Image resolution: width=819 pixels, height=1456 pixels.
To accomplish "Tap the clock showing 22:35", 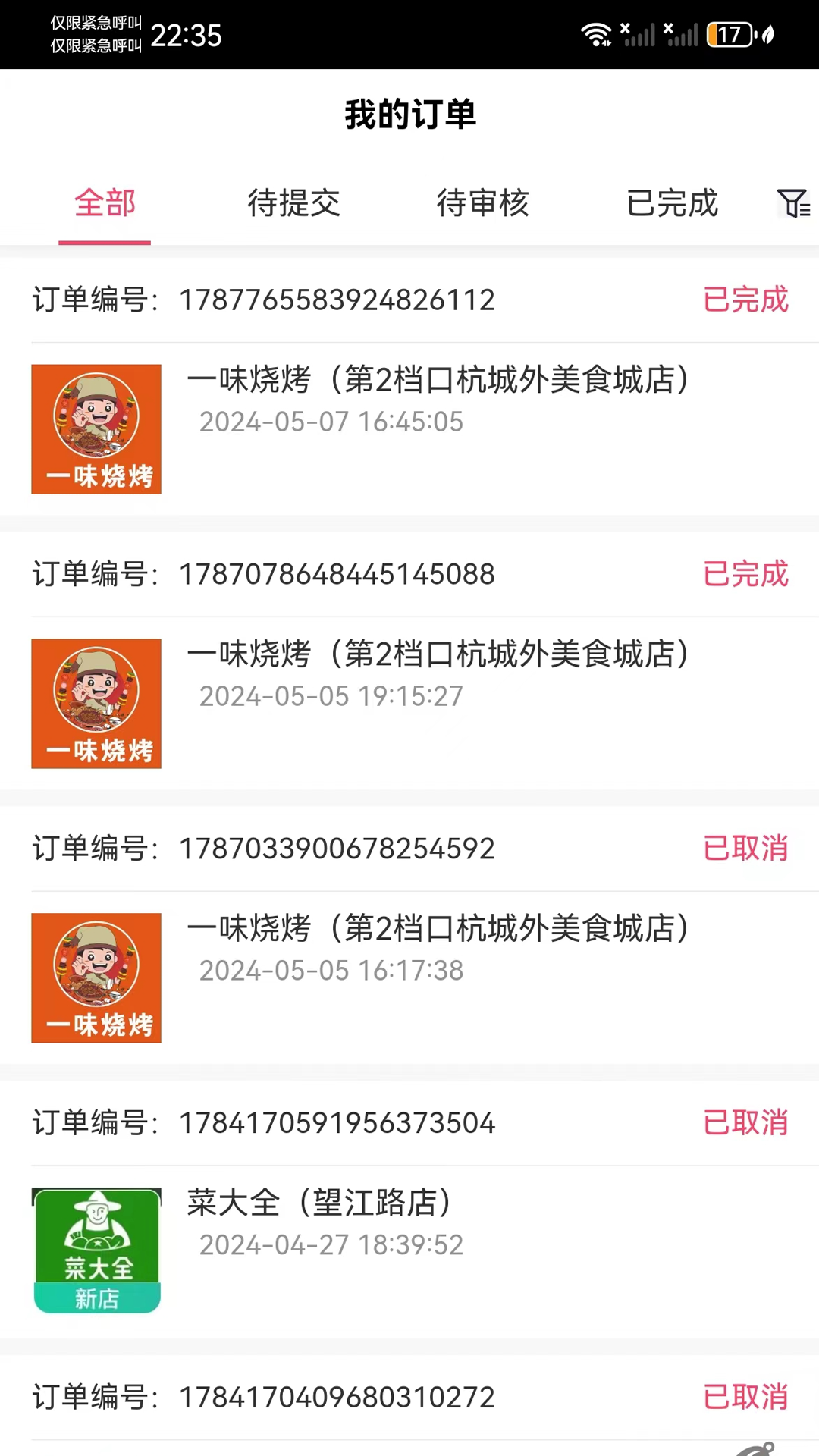I will [x=187, y=34].
